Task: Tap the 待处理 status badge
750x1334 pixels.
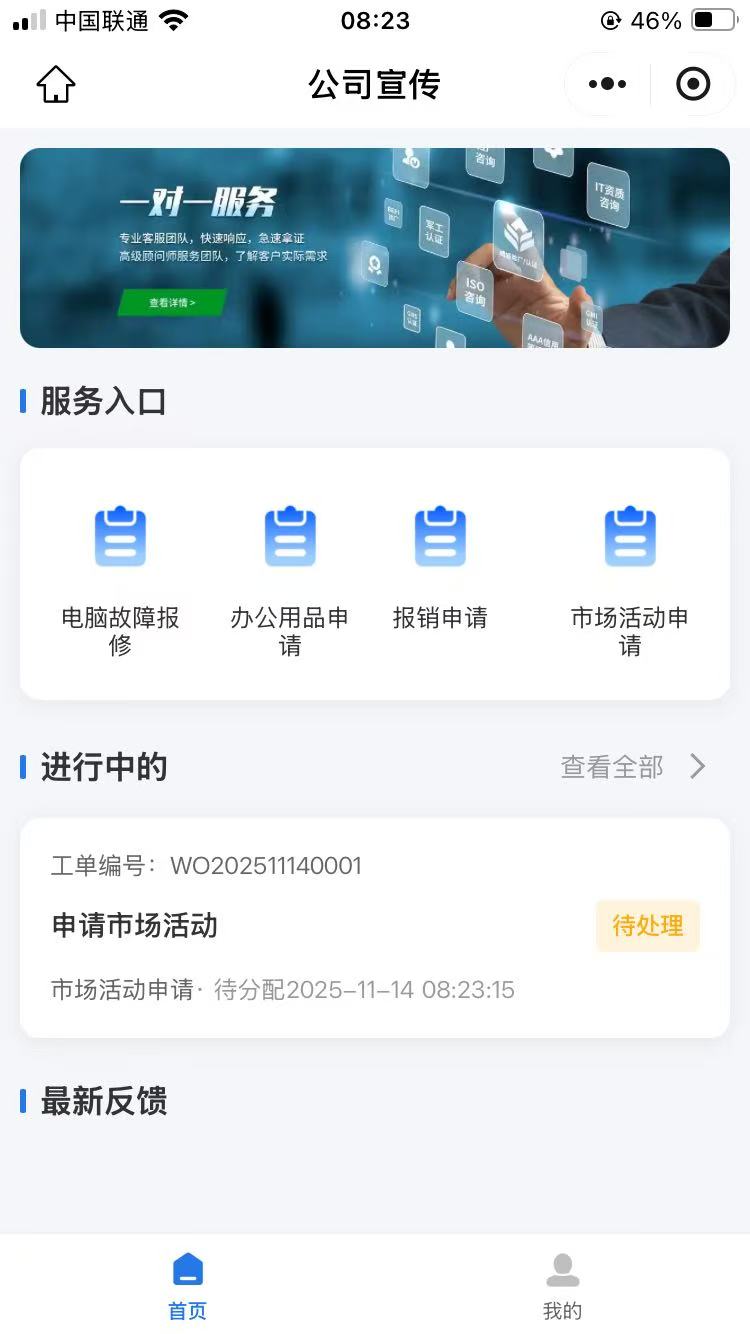Action: click(x=647, y=925)
